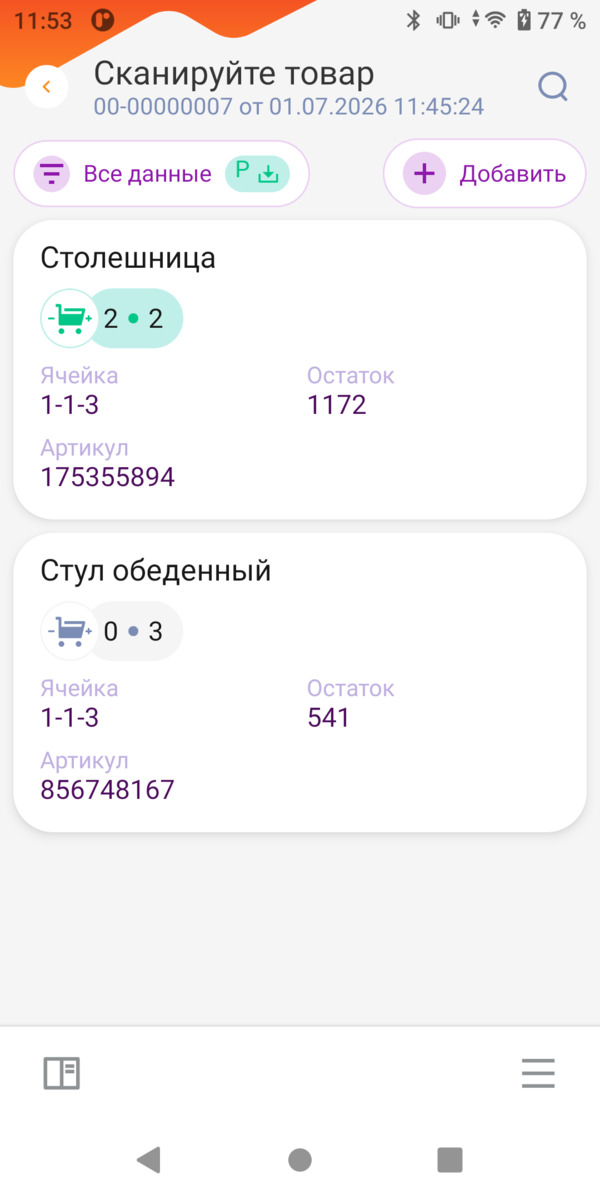Go back using the orange arrow
Viewport: 600px width, 1200px height.
click(47, 87)
